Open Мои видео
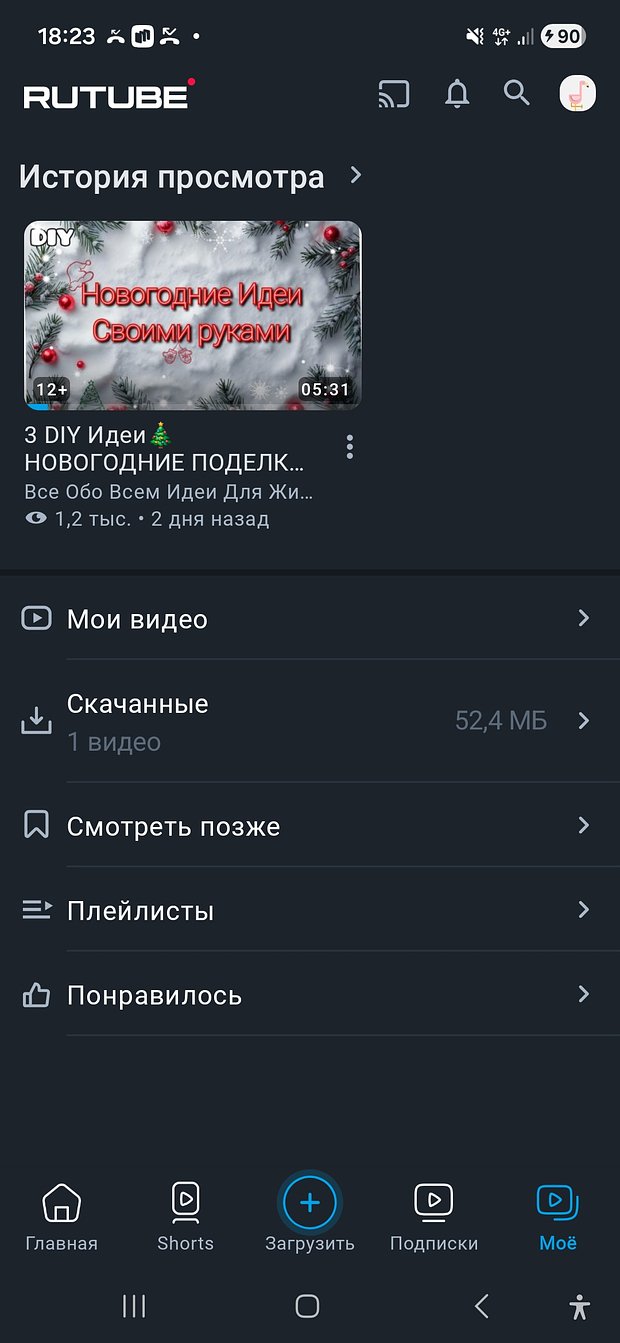This screenshot has width=620, height=1343. pyautogui.click(x=310, y=619)
